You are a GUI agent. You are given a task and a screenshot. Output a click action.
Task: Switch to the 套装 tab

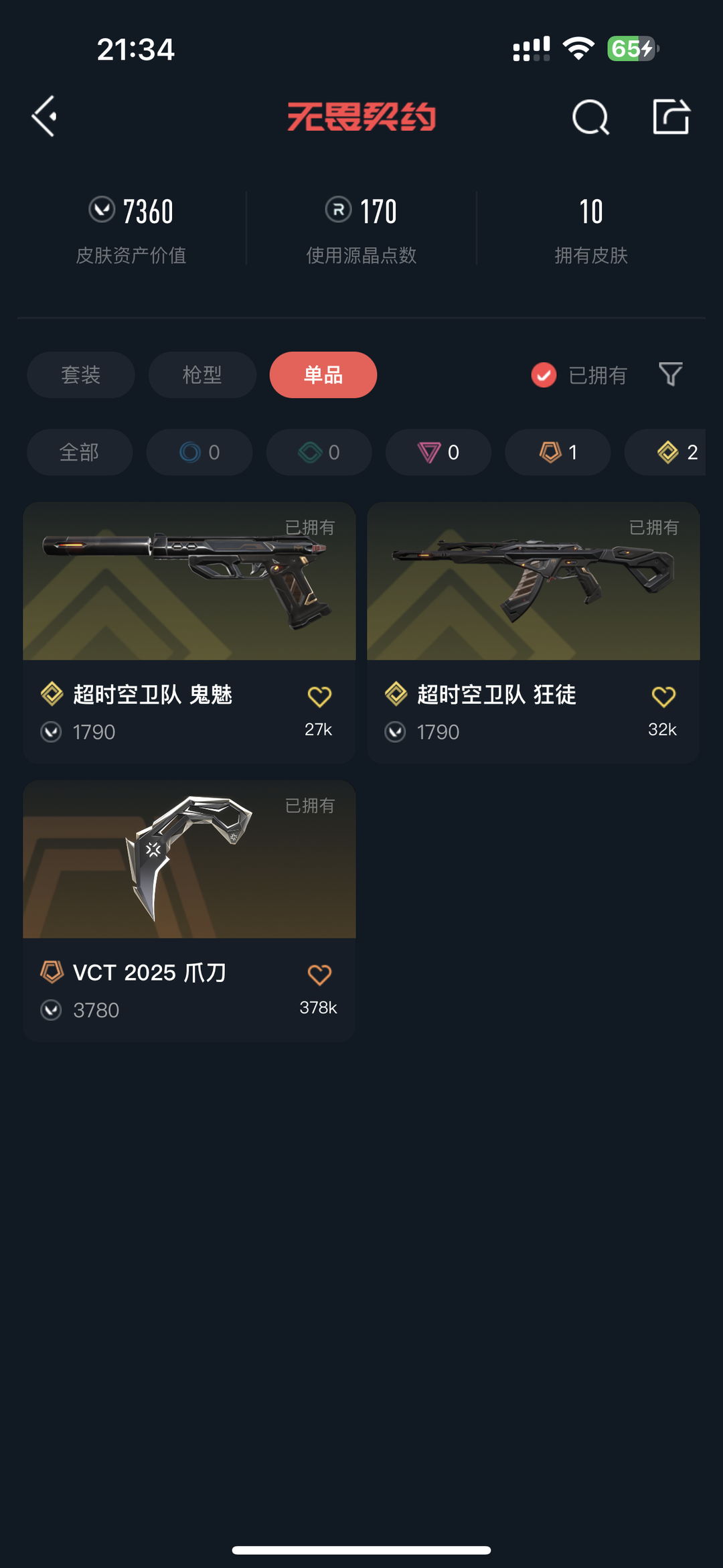tap(81, 374)
